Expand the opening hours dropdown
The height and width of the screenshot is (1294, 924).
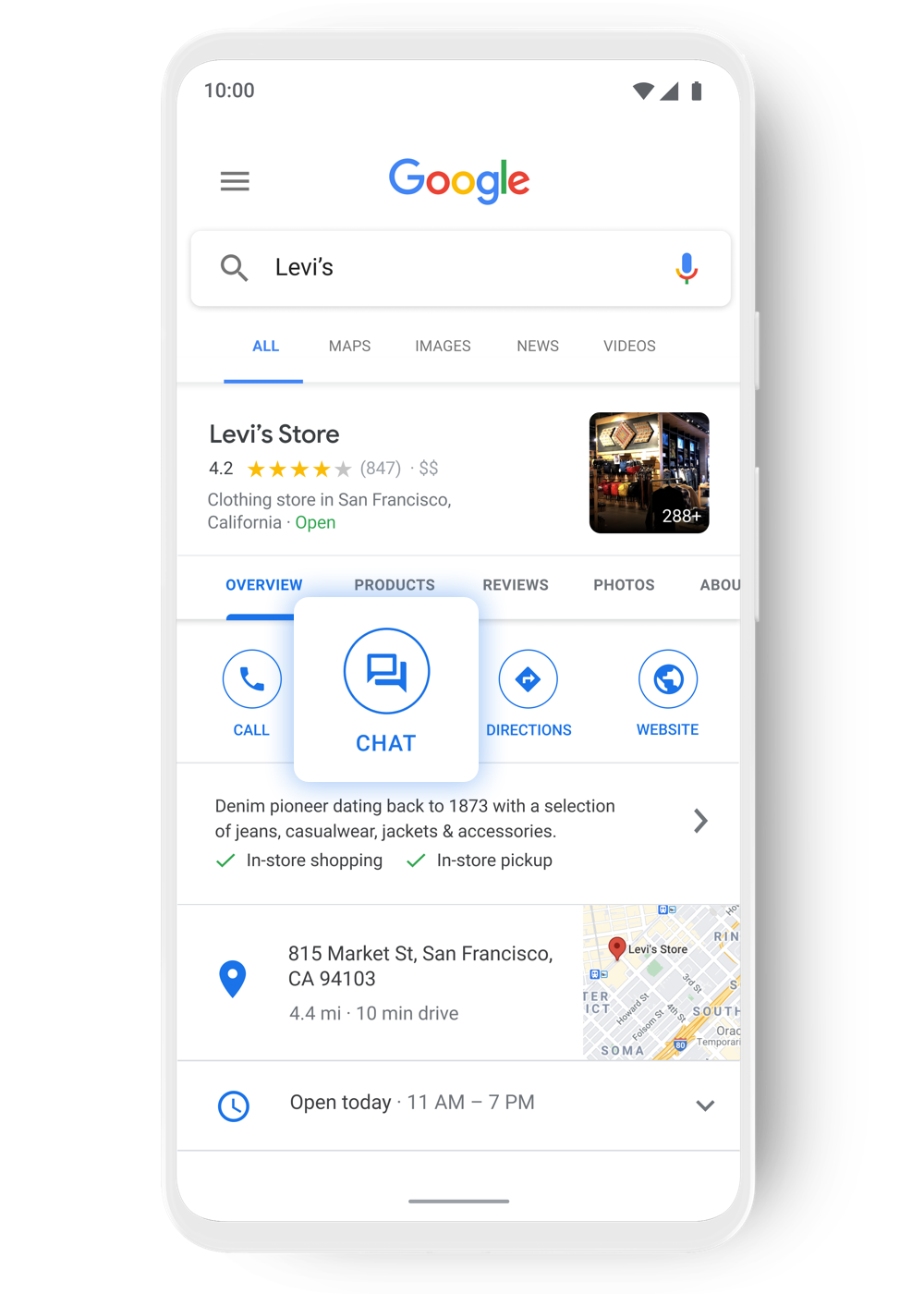coord(705,1105)
